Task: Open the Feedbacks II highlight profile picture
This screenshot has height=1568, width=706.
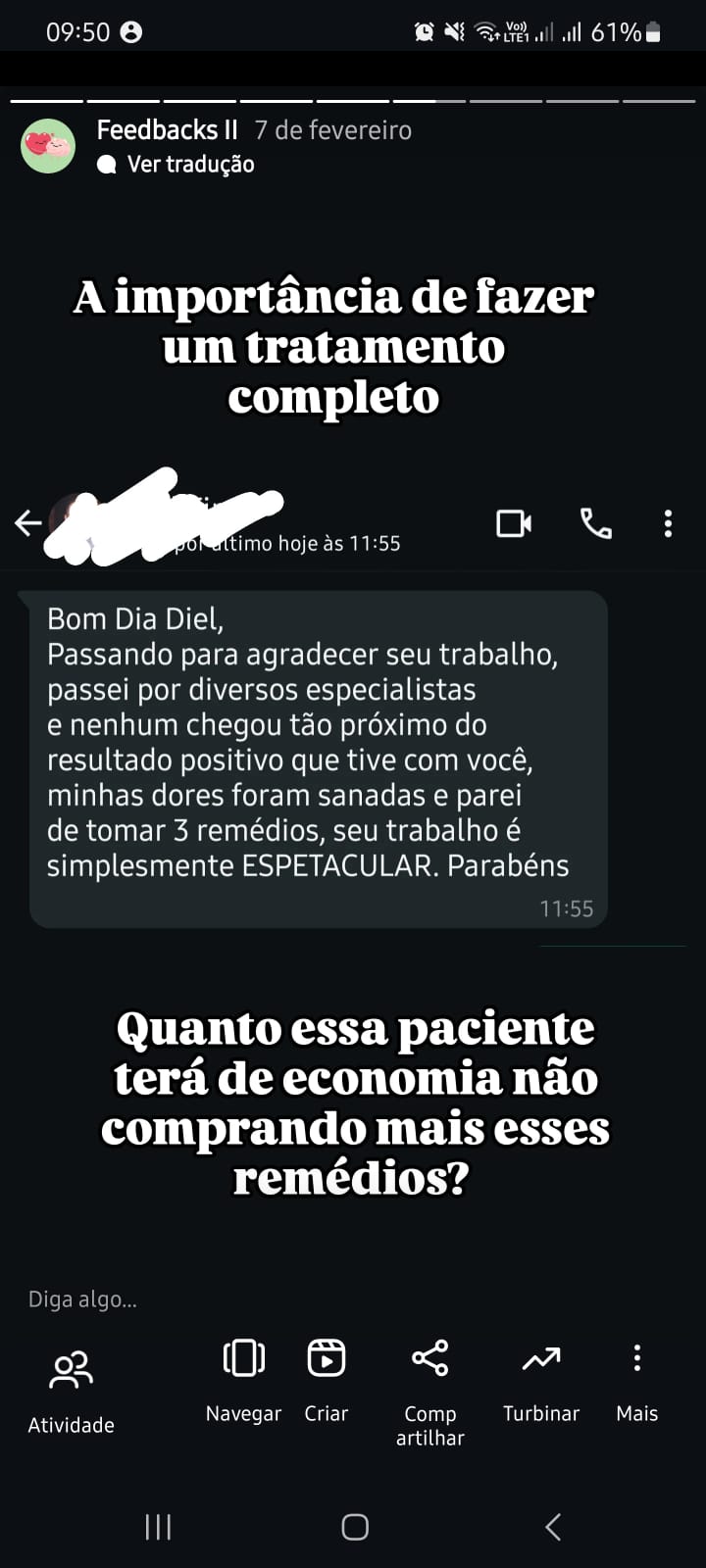Action: [x=48, y=146]
